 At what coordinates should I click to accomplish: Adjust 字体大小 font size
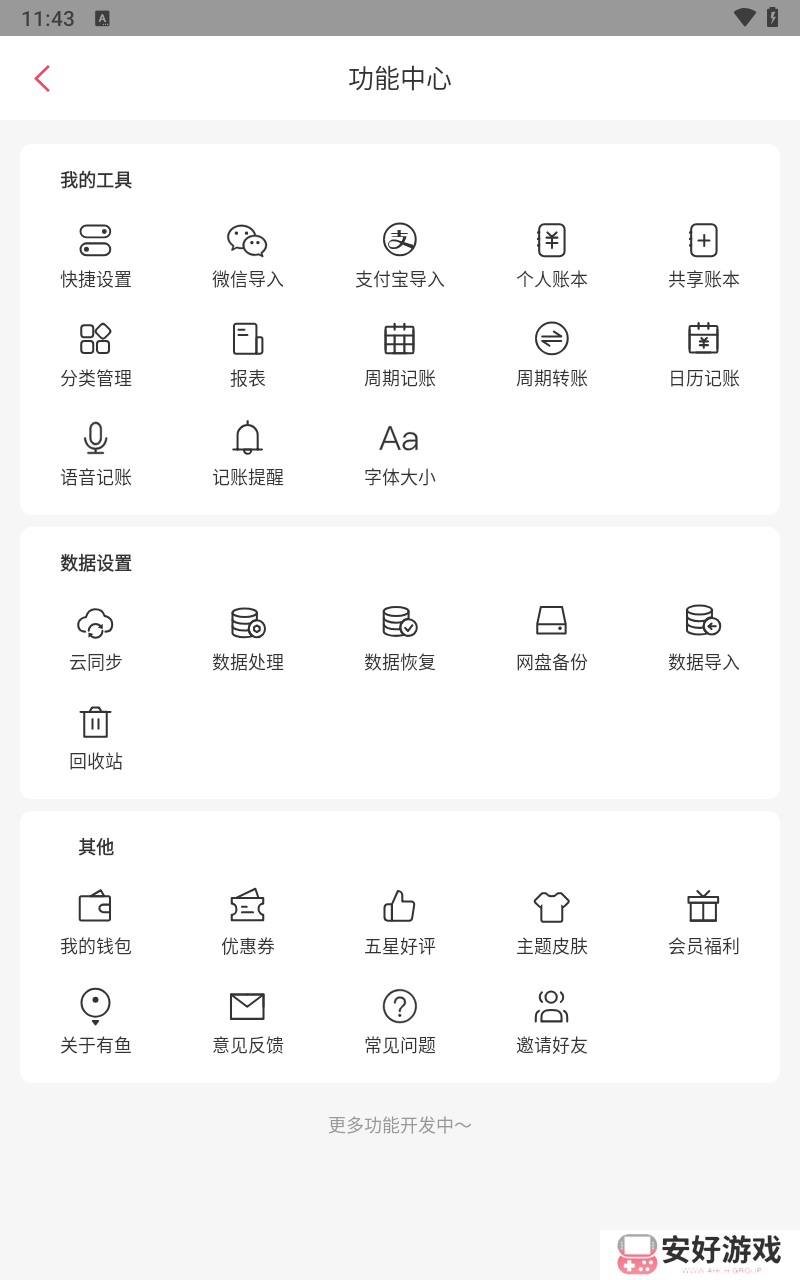399,451
